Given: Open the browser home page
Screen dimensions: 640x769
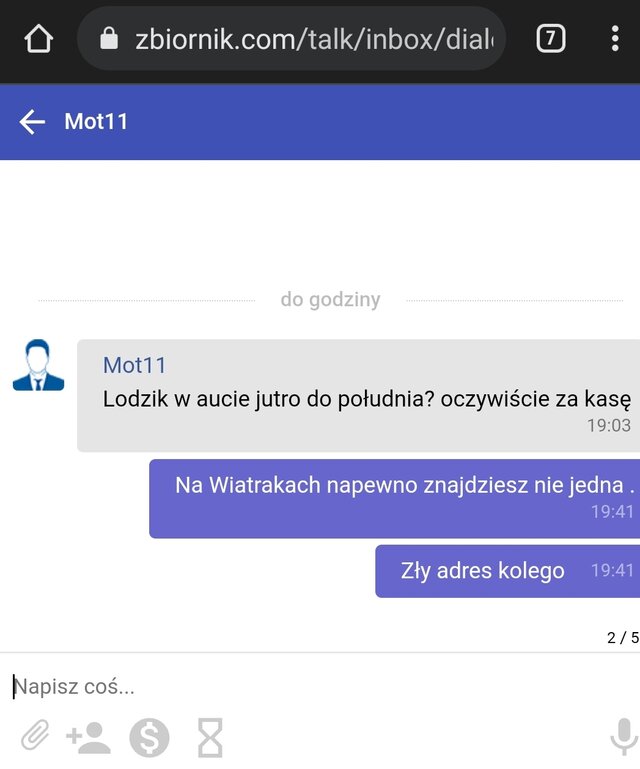Looking at the screenshot, I should [38, 40].
